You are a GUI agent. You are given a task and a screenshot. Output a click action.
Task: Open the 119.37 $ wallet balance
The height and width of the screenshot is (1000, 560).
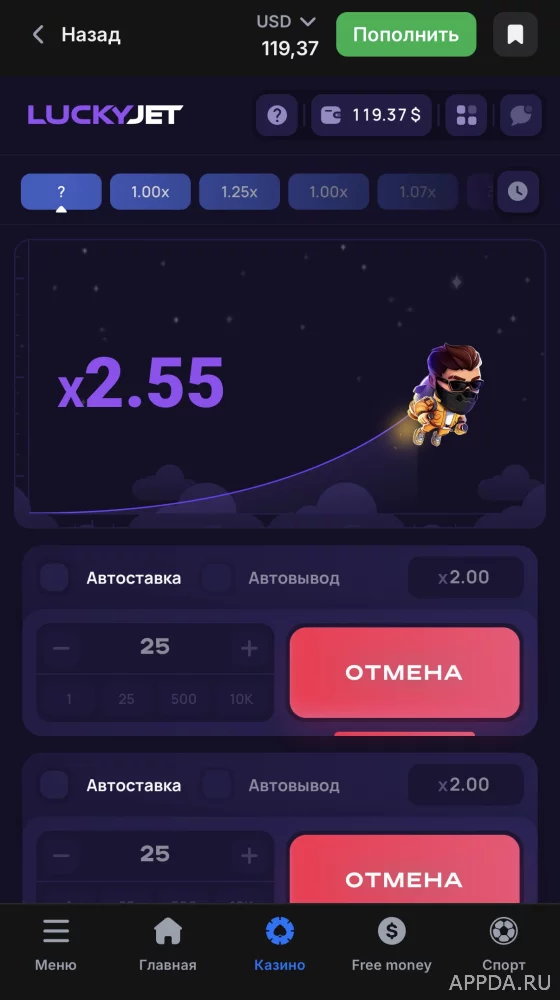[371, 115]
